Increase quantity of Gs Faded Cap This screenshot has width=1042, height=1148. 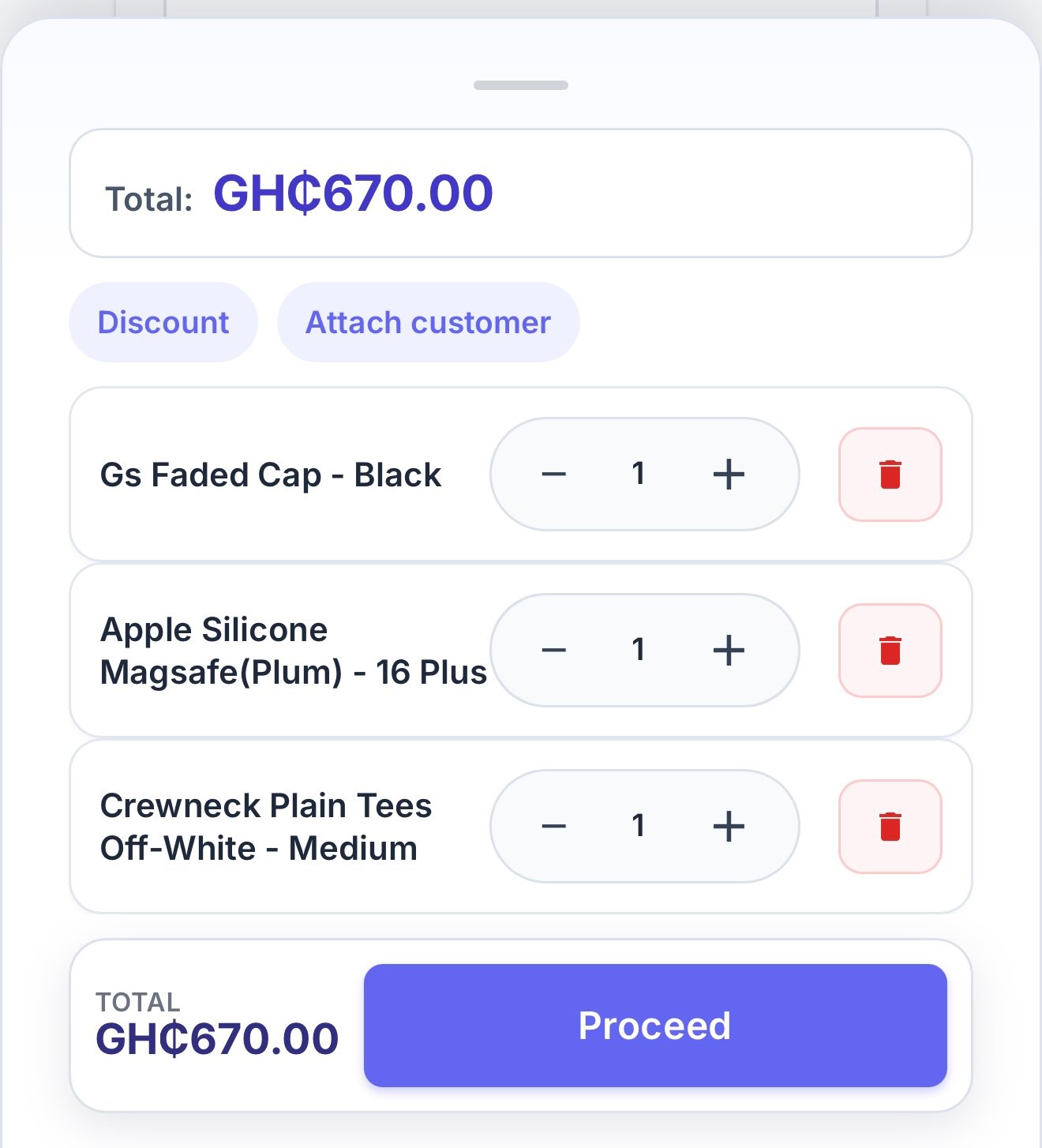pos(728,474)
